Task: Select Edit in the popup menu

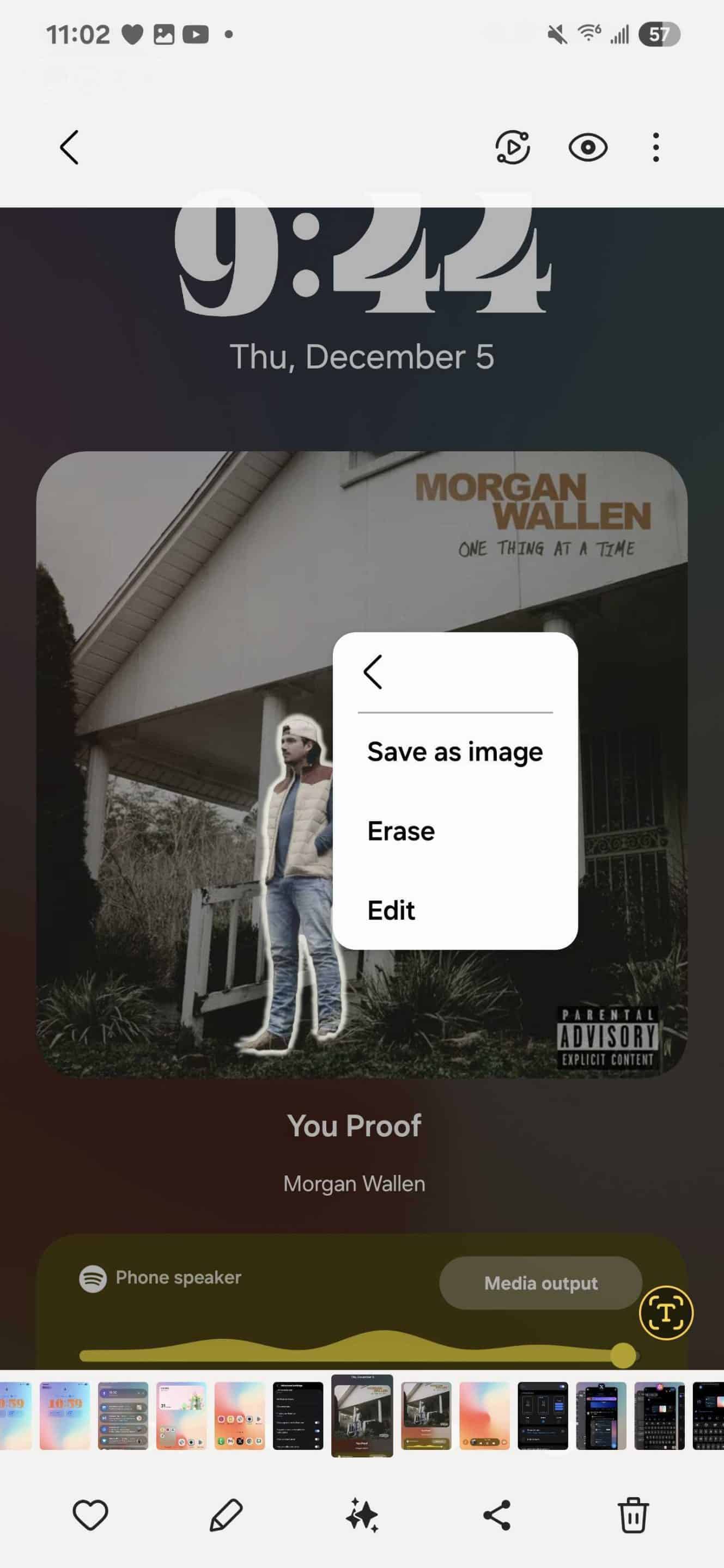Action: pos(391,910)
